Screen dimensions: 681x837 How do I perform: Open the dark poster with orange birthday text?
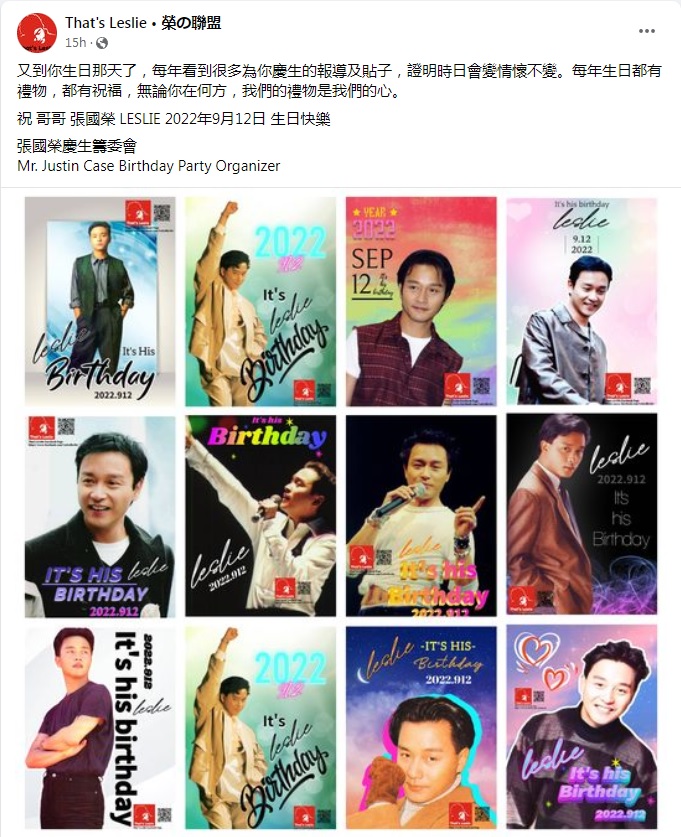tap(421, 516)
